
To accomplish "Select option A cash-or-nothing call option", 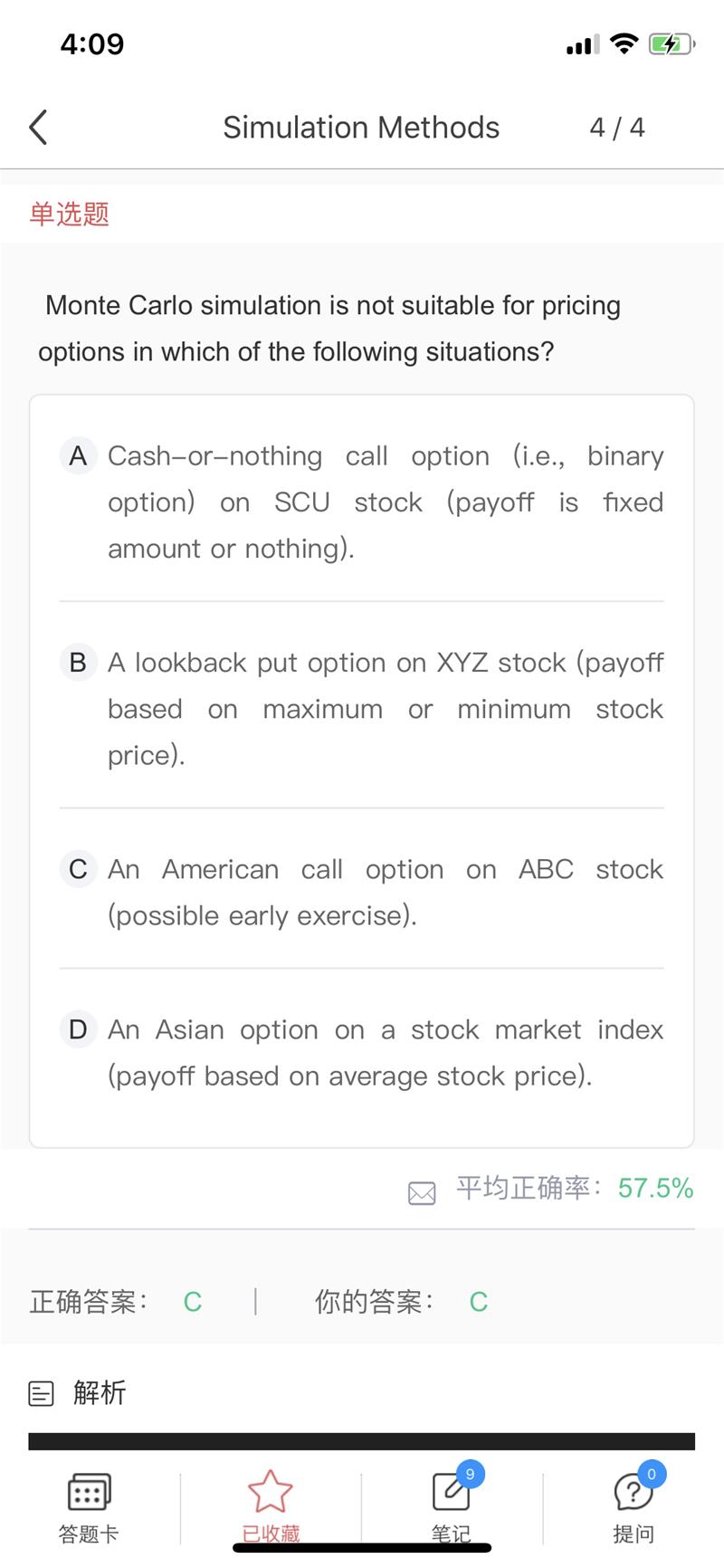I will coord(361,502).
